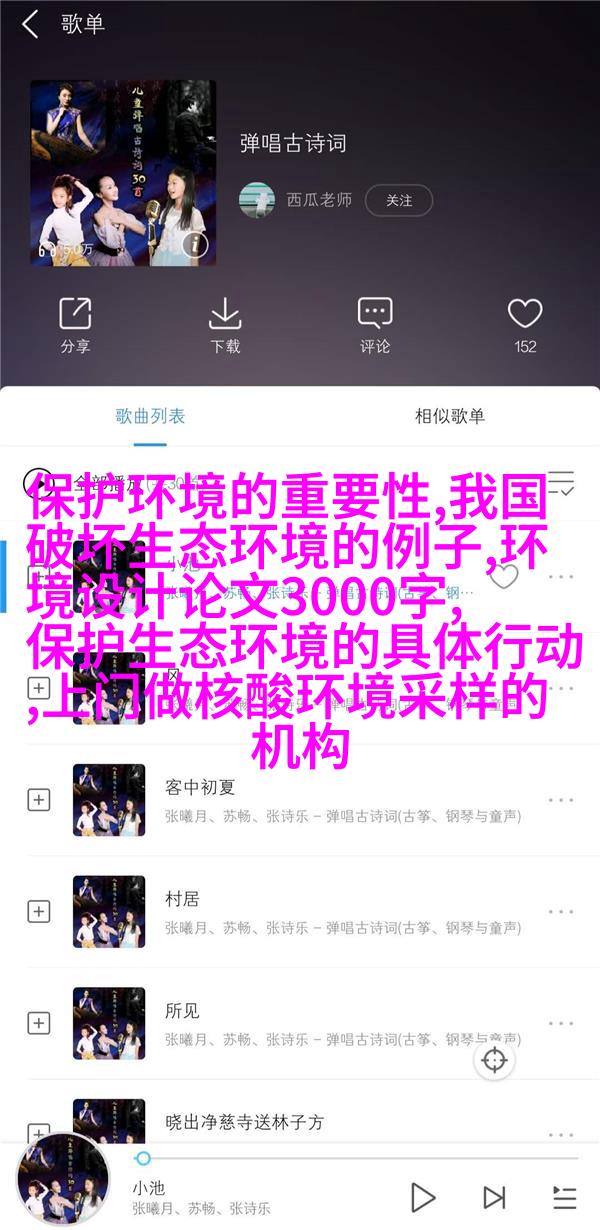
Task: Play the current track 小池
Action: [x=423, y=1197]
